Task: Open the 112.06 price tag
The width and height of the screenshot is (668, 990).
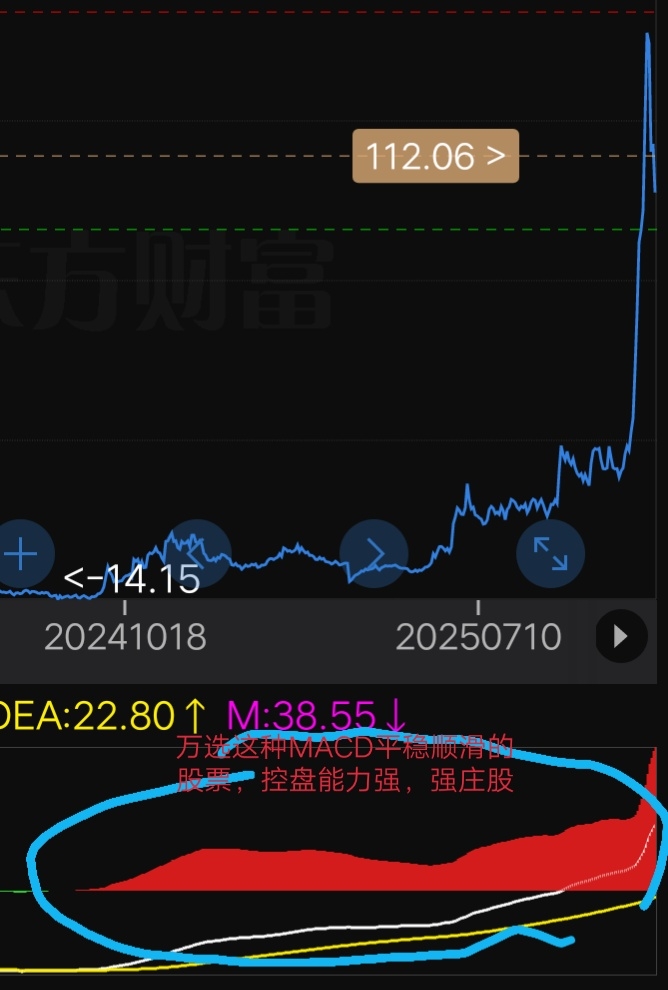Action: pos(435,156)
